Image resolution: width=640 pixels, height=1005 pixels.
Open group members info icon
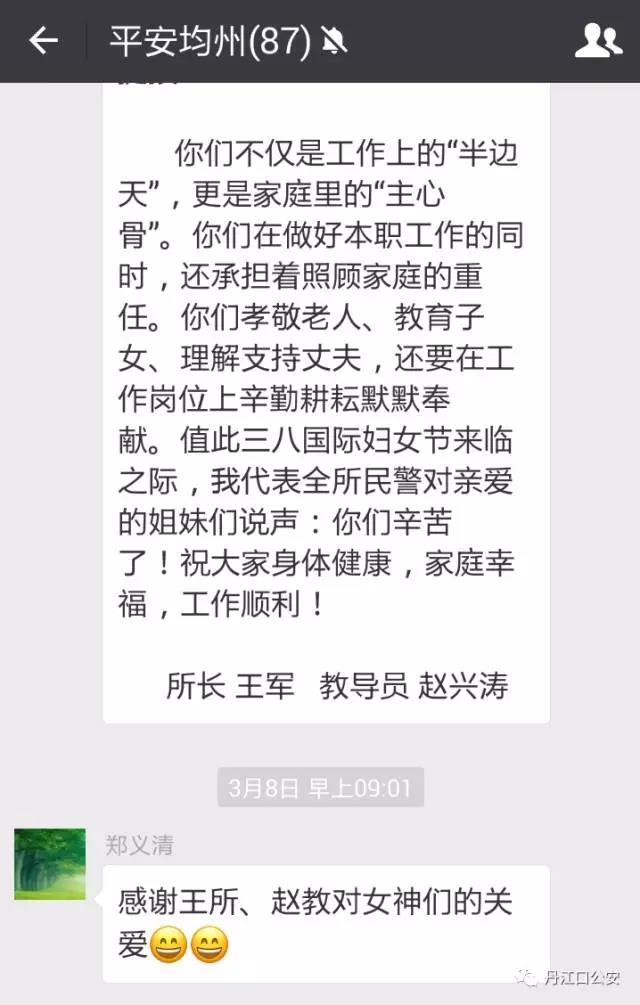point(598,41)
